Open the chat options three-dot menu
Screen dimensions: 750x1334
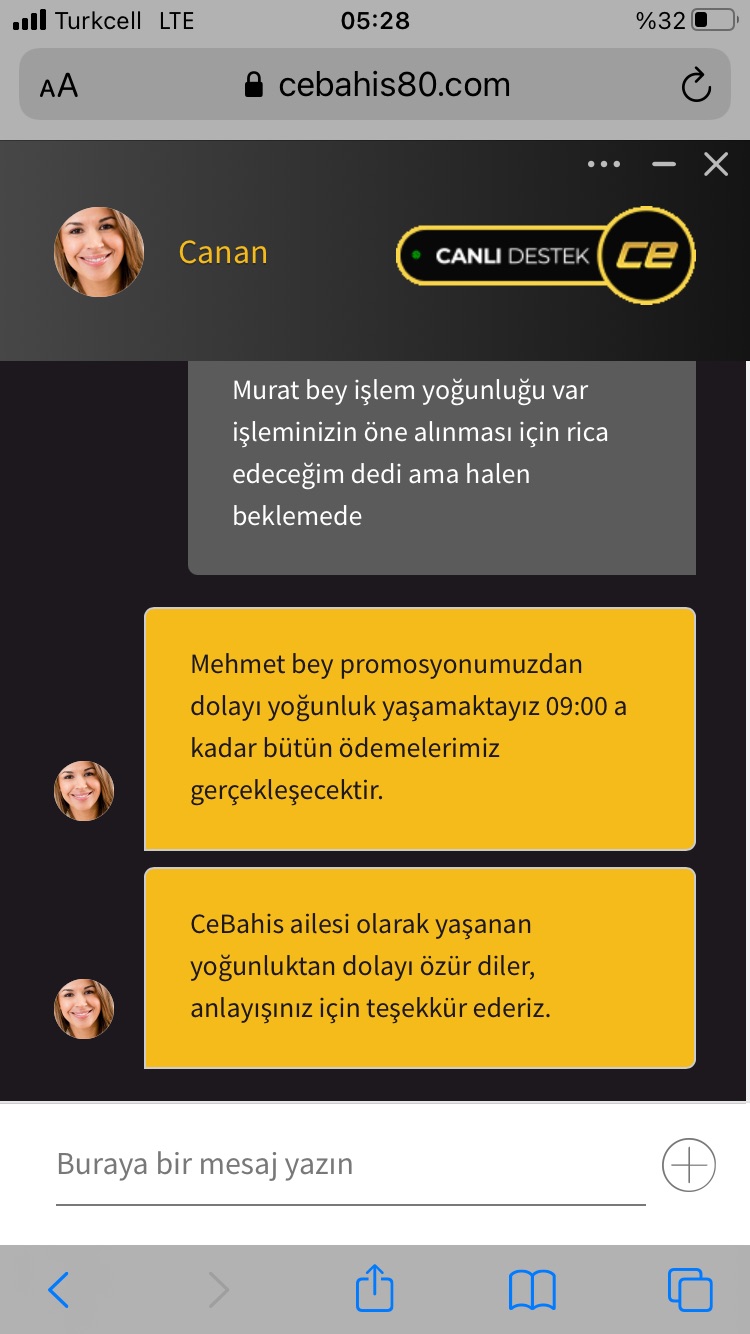pos(604,165)
